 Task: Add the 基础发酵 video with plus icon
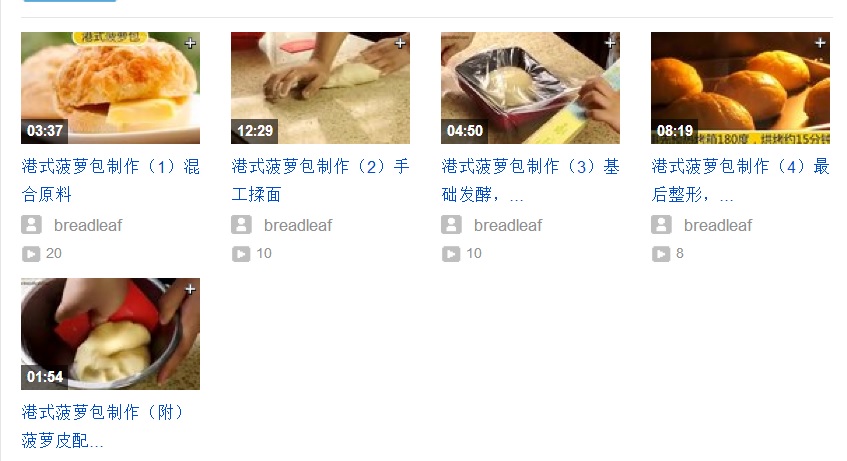(610, 44)
